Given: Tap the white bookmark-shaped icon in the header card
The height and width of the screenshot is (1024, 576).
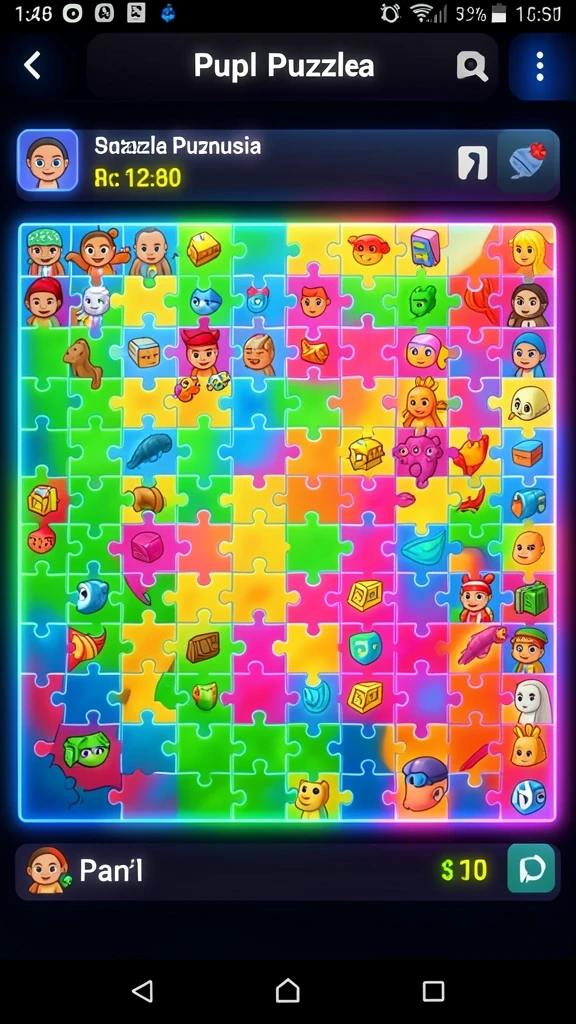Looking at the screenshot, I should point(472,163).
